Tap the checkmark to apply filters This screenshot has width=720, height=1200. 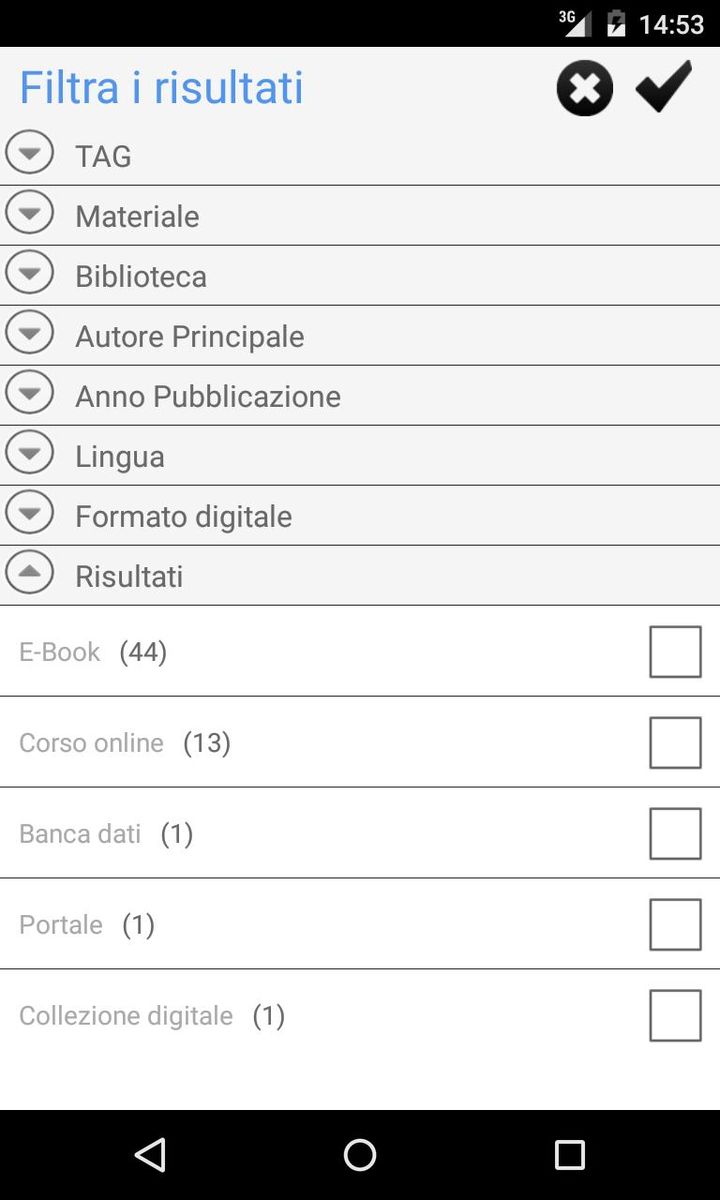[662, 87]
